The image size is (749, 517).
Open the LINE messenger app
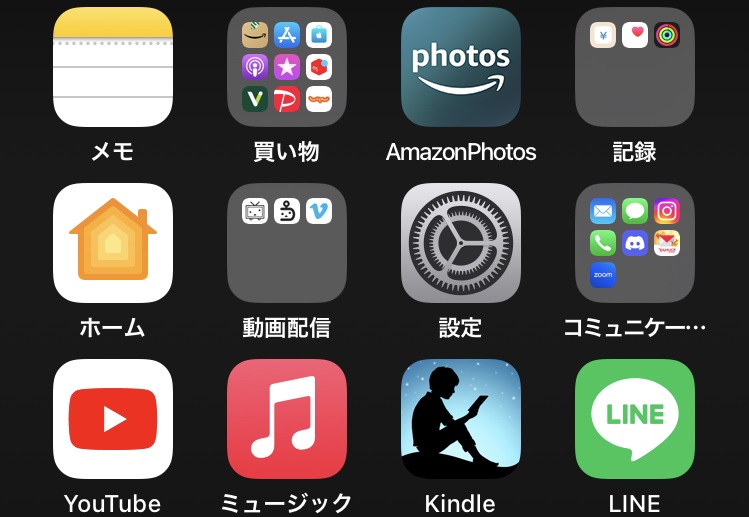coord(635,419)
